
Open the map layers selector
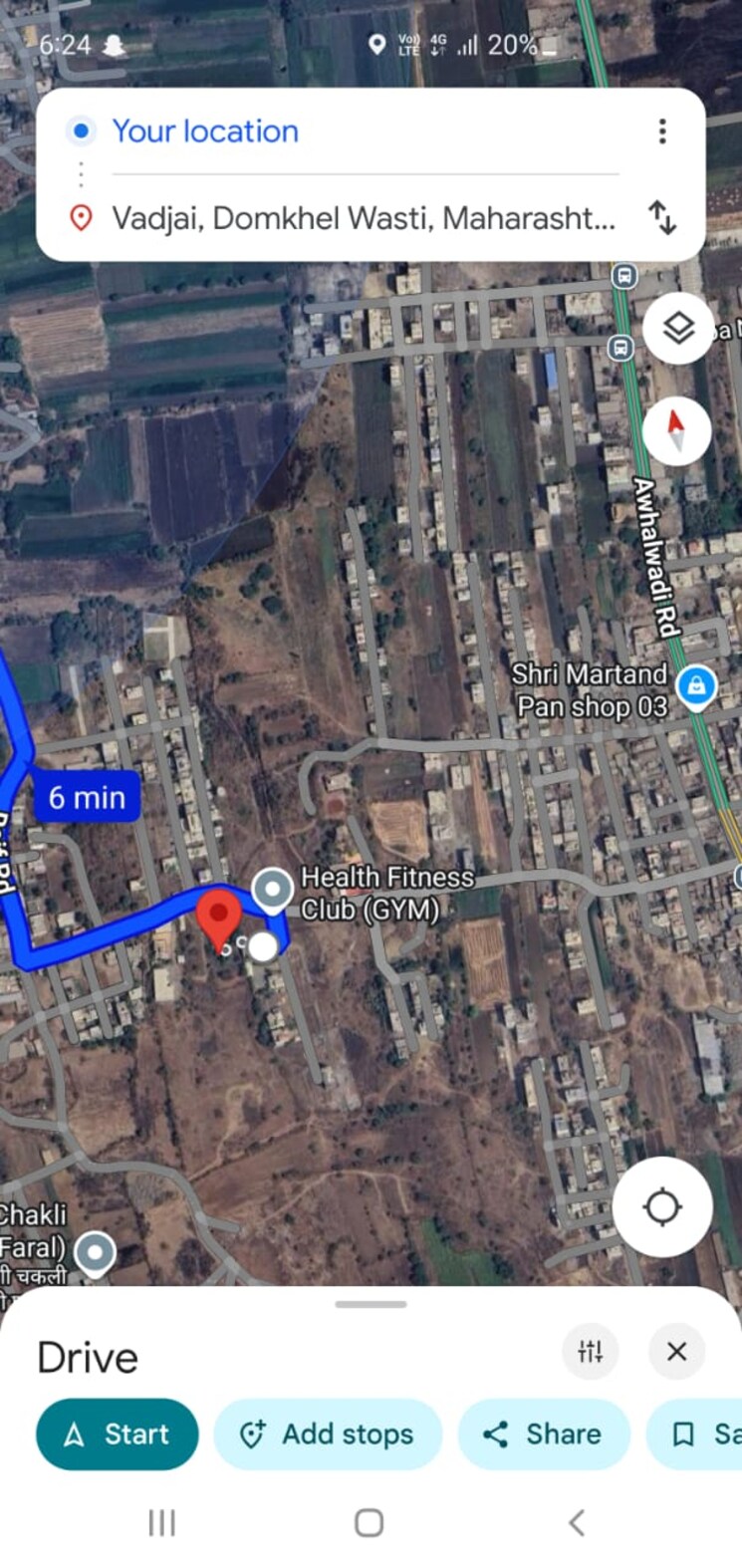[677, 328]
